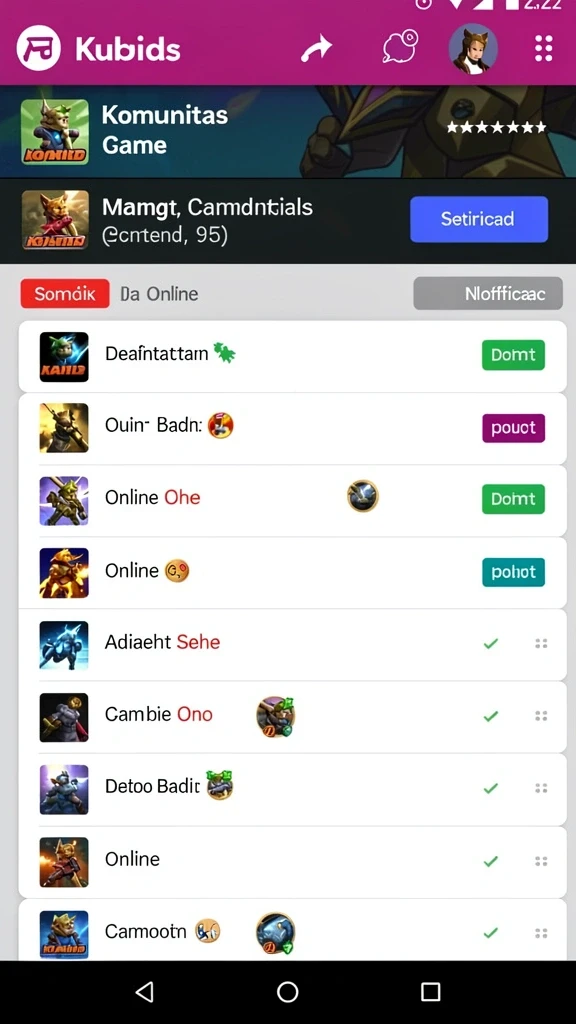Tap the purple pouot button beside Ouin- Badn

pos(513,428)
